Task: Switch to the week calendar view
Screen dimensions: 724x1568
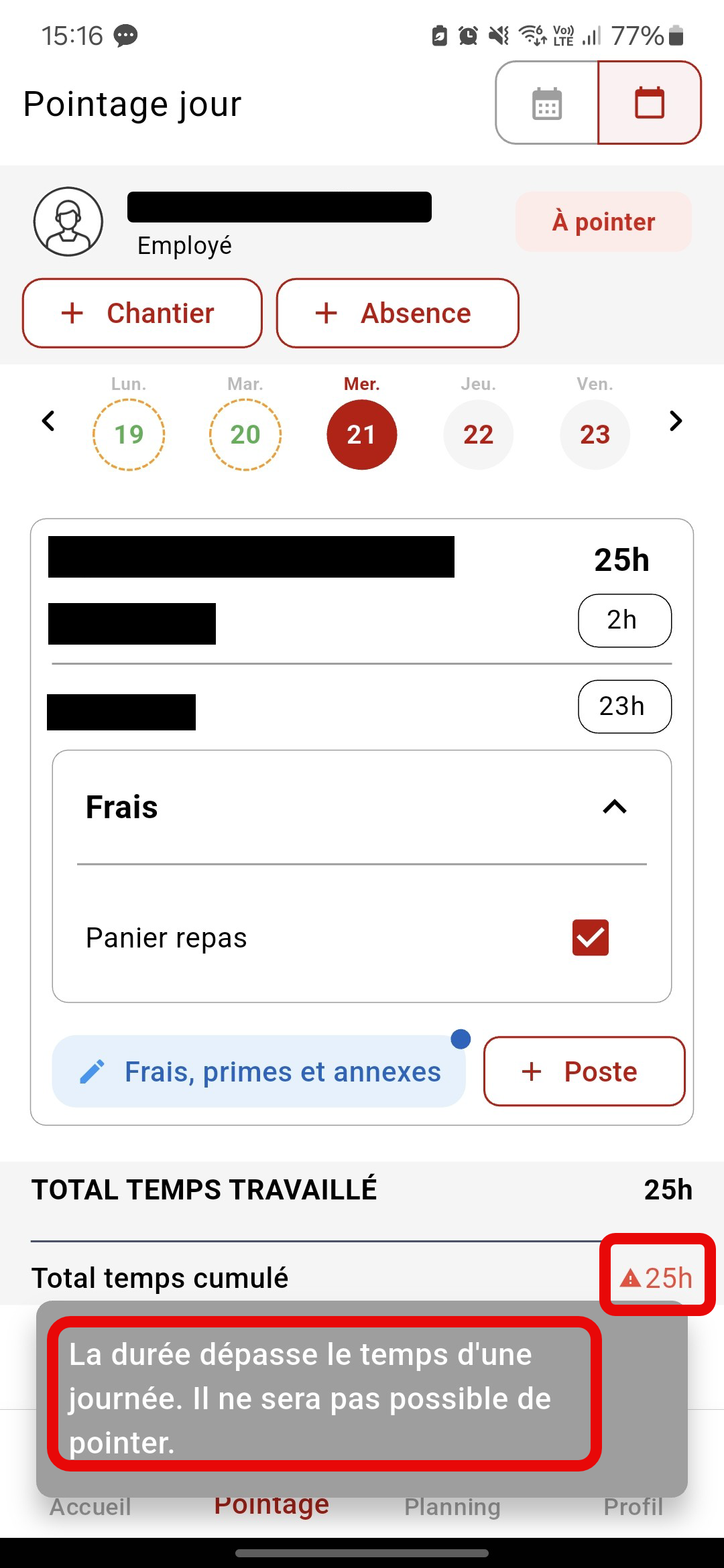Action: tap(547, 103)
